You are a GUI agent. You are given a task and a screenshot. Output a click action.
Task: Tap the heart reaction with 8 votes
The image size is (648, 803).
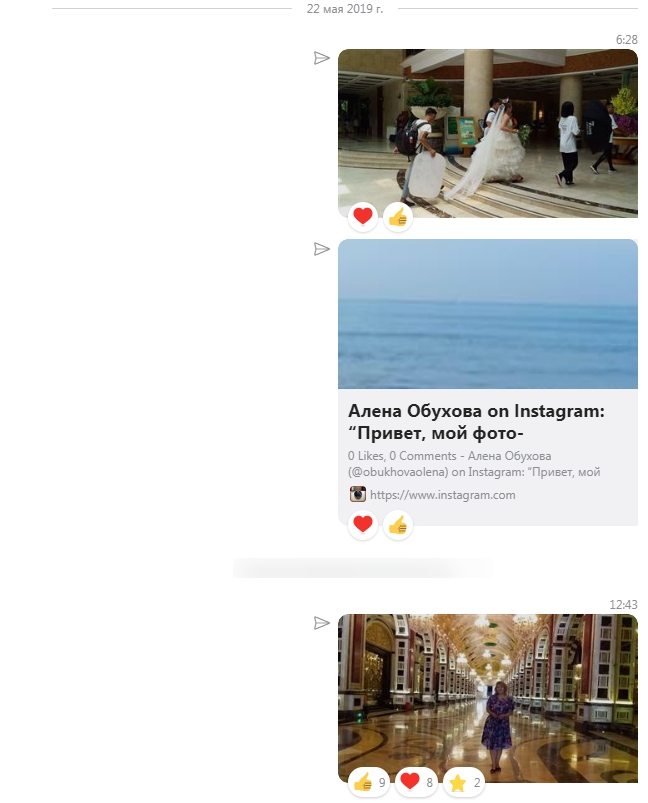416,783
